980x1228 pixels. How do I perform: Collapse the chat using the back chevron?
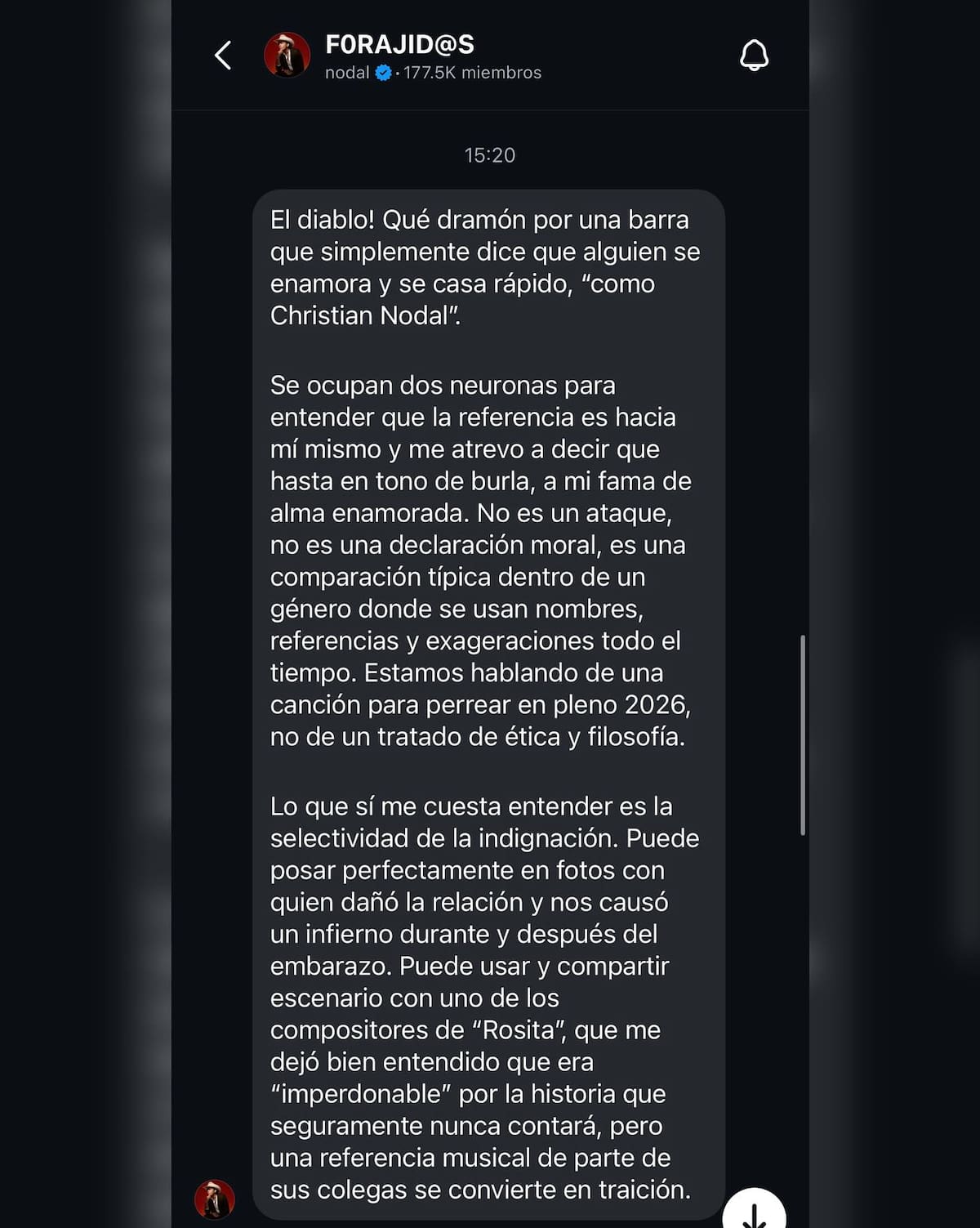[223, 56]
